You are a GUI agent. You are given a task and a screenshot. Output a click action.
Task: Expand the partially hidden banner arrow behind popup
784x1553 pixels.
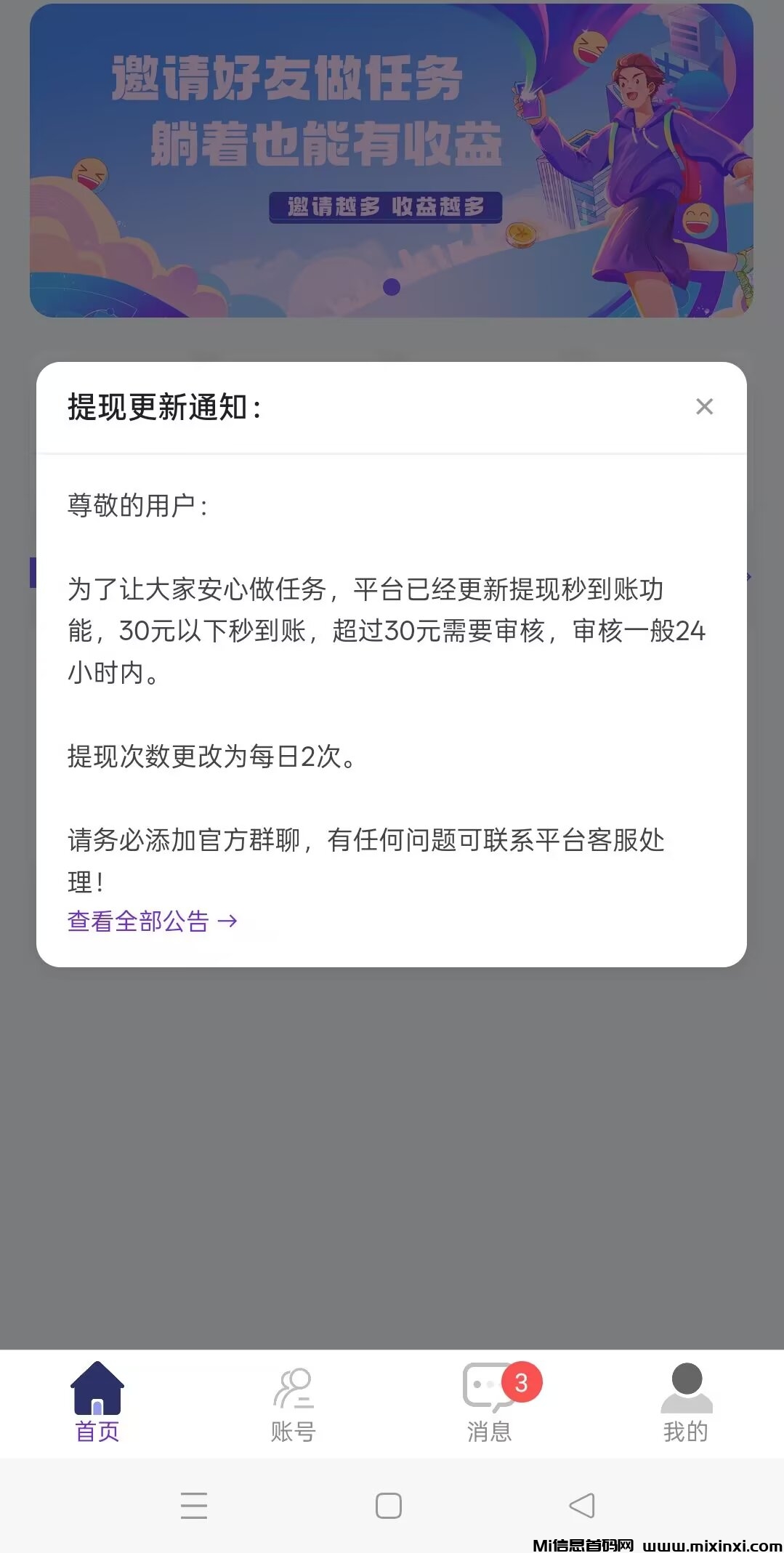point(748,576)
